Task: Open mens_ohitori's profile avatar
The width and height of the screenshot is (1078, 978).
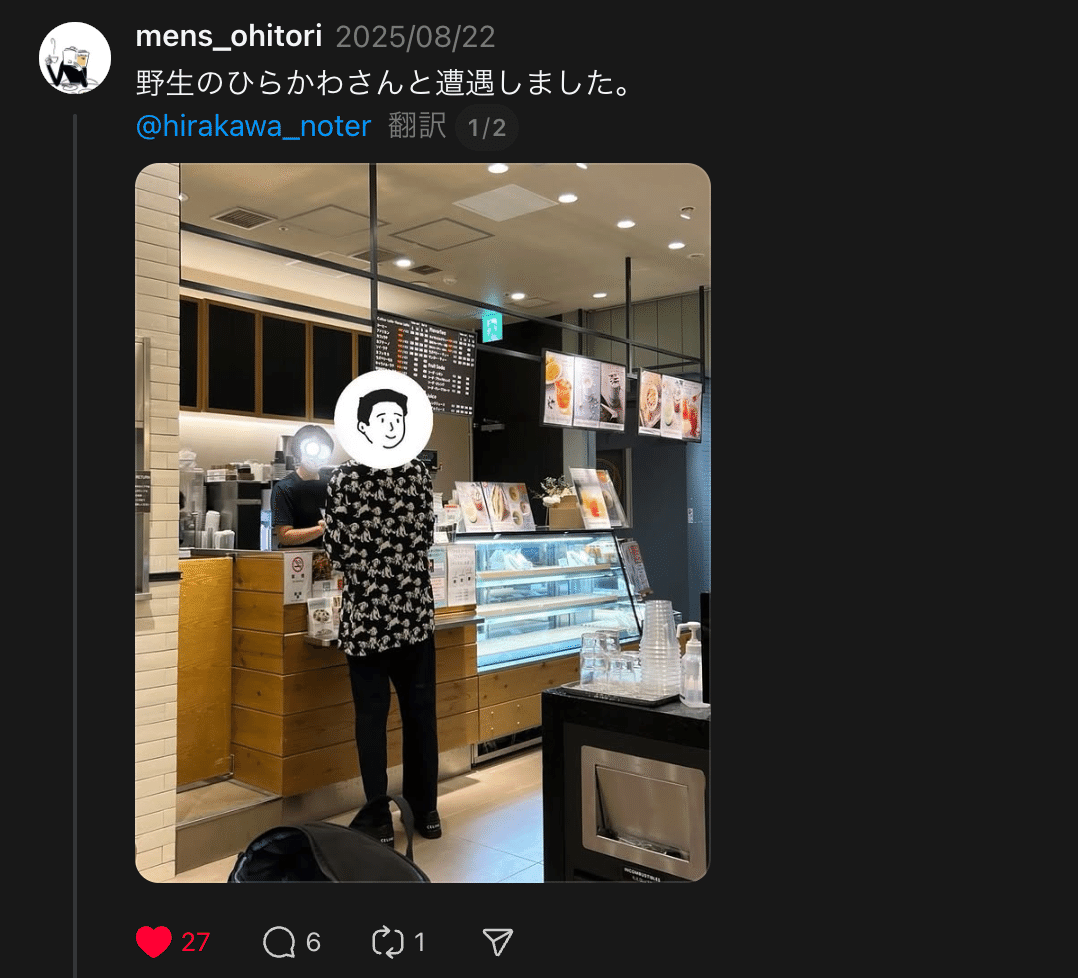Action: click(75, 58)
